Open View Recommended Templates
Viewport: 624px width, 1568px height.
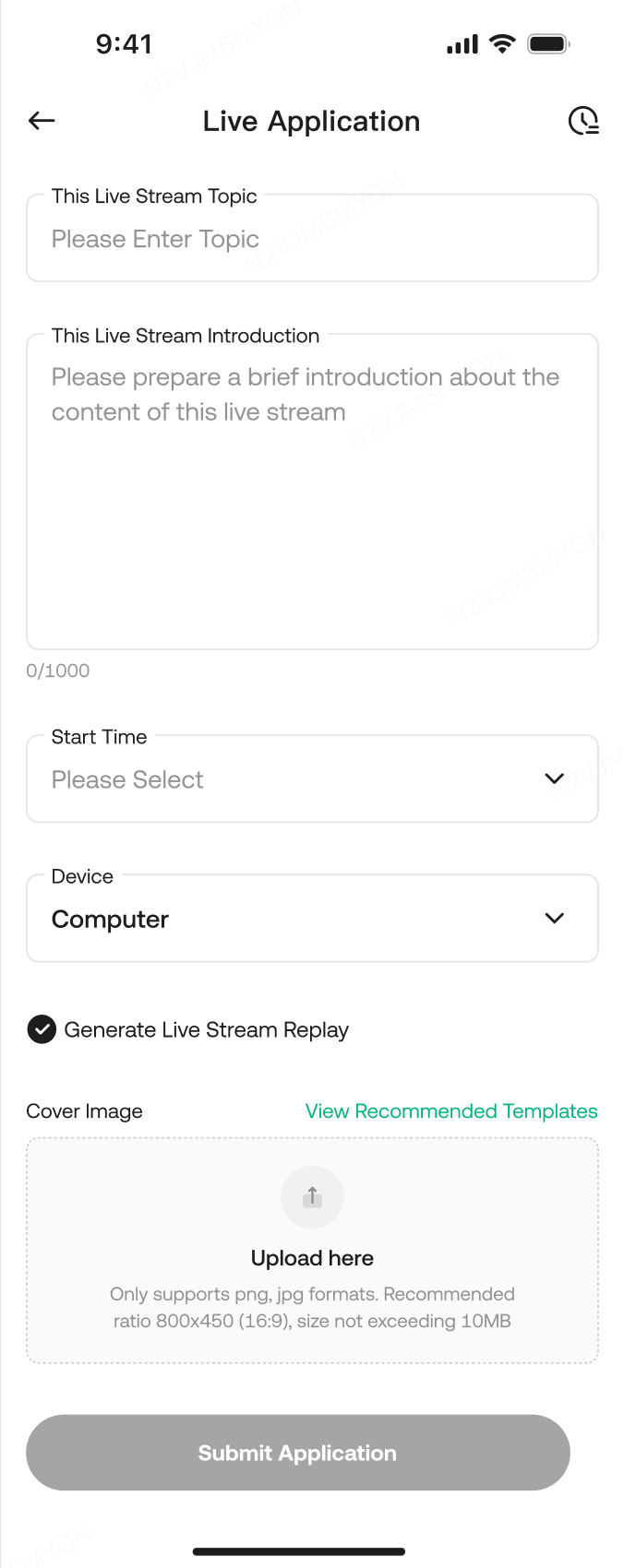click(451, 1111)
